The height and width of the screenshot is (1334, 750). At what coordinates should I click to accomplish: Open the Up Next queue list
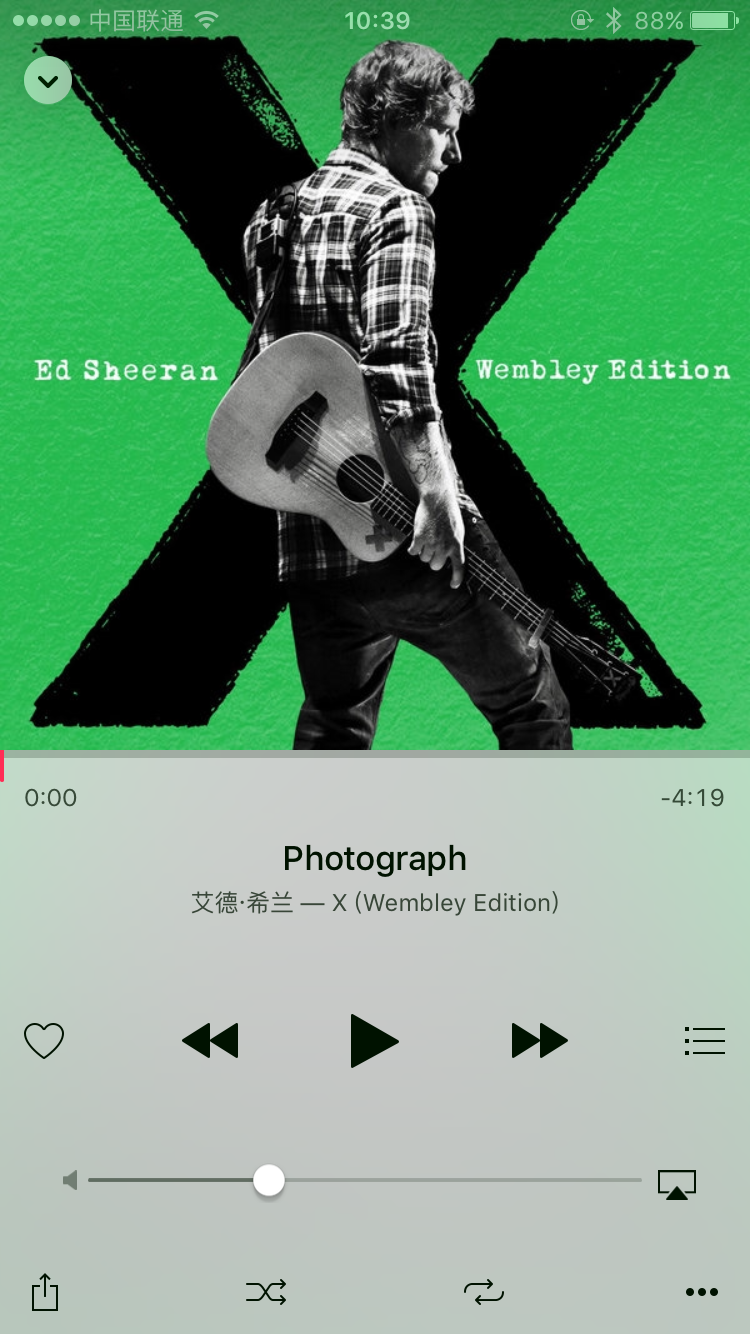tap(704, 1041)
